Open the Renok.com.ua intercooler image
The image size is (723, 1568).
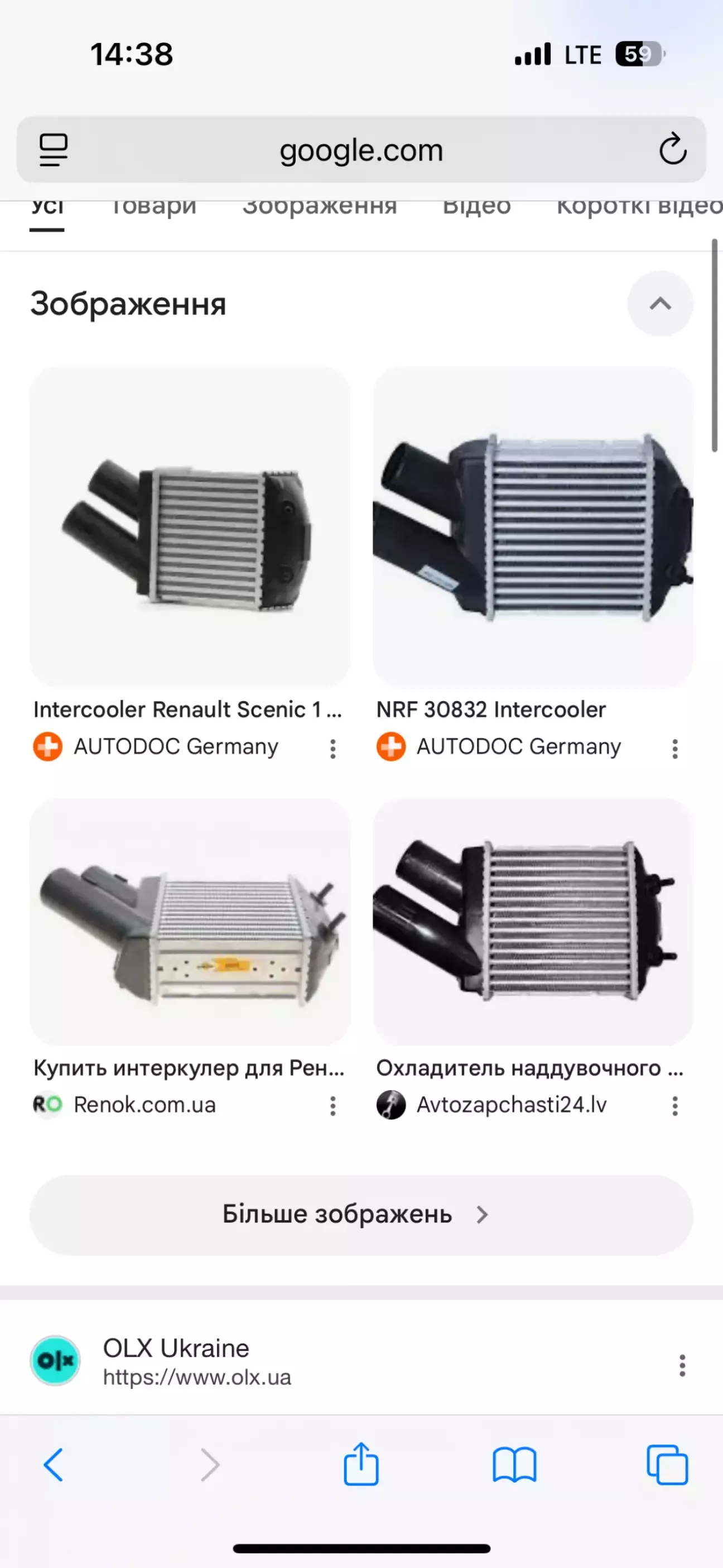pyautogui.click(x=190, y=922)
